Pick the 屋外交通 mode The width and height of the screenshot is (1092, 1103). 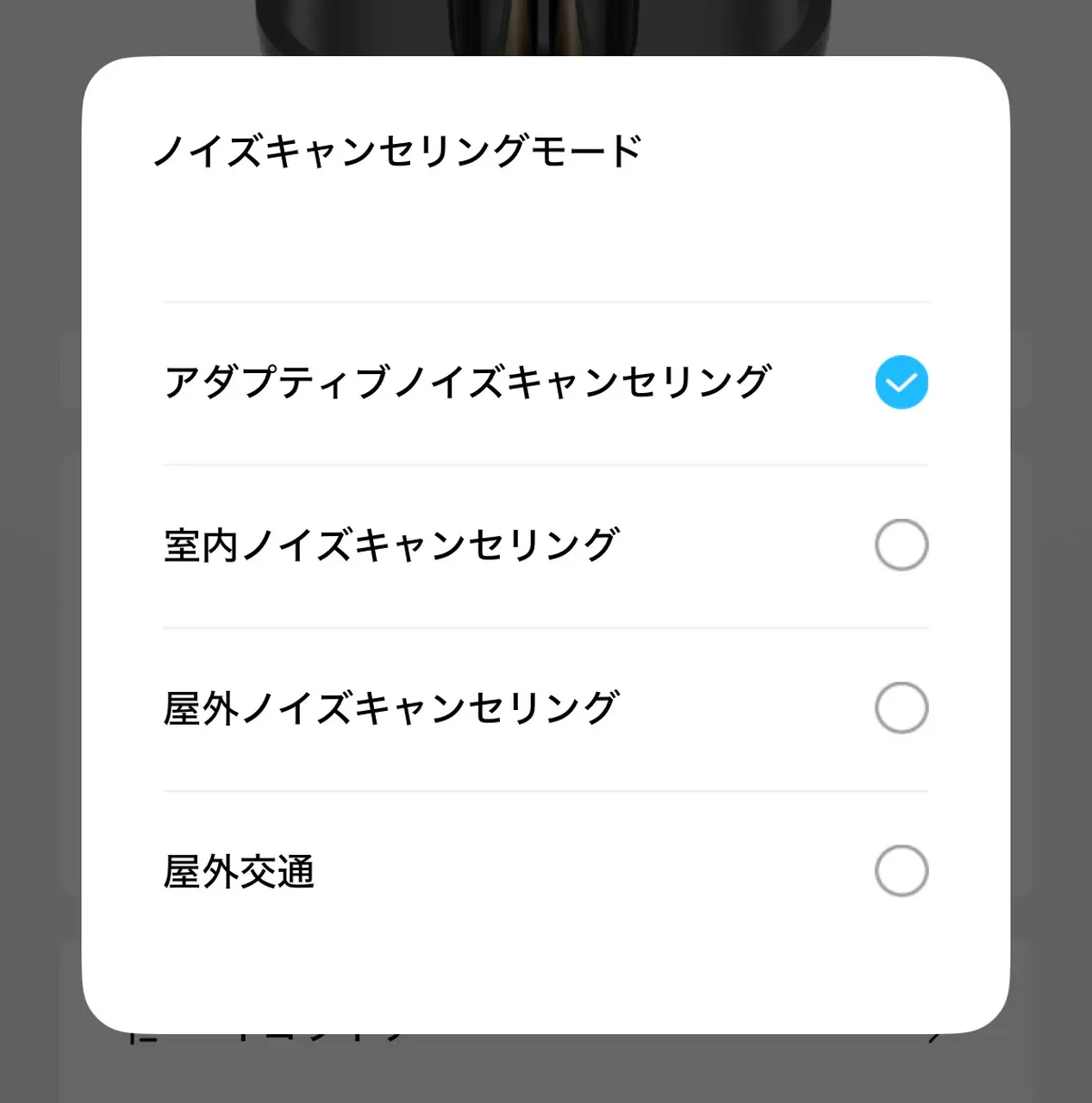click(x=901, y=870)
